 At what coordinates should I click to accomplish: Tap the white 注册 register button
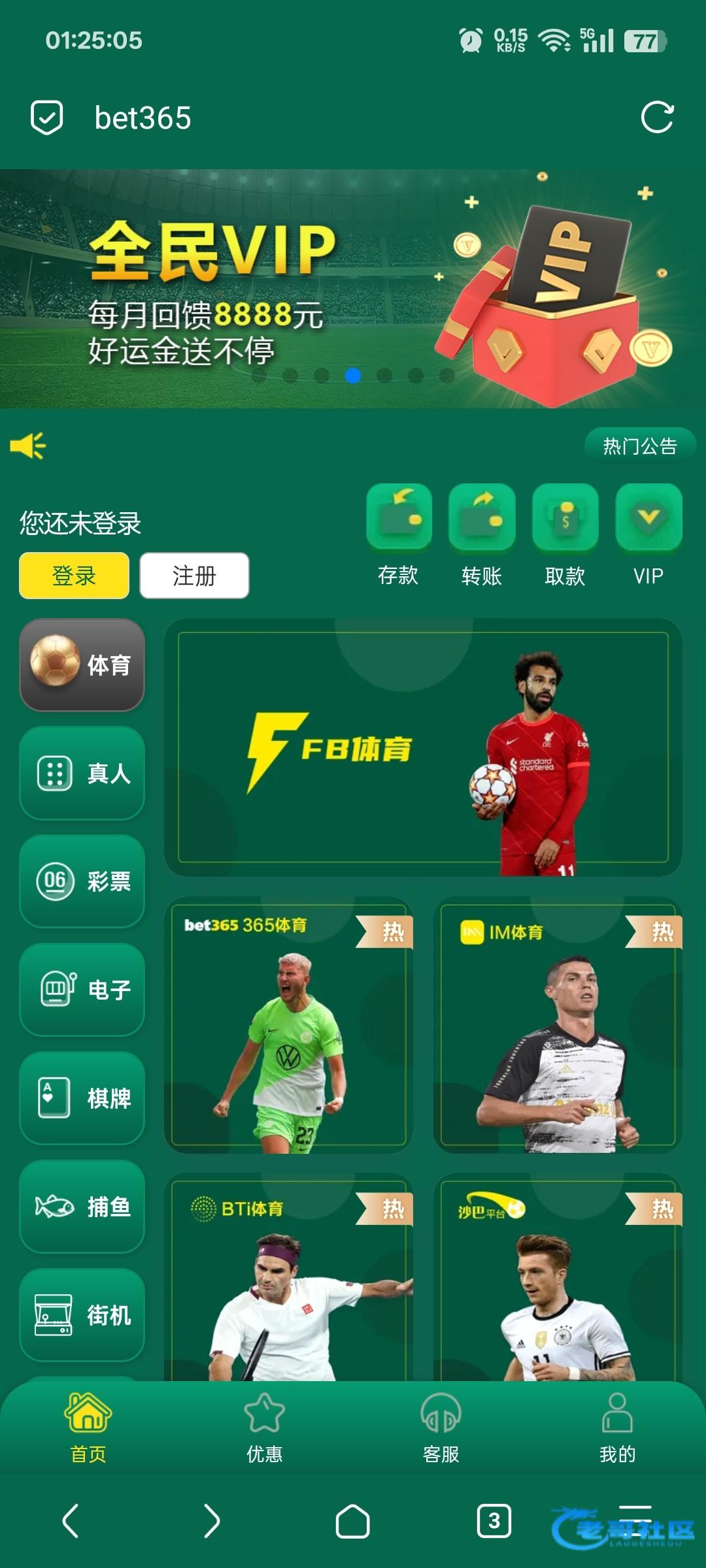(194, 576)
